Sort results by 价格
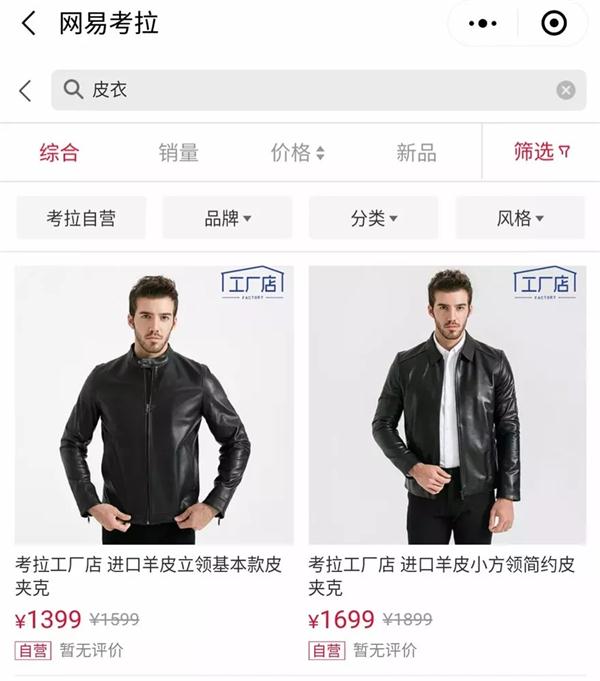 (297, 153)
